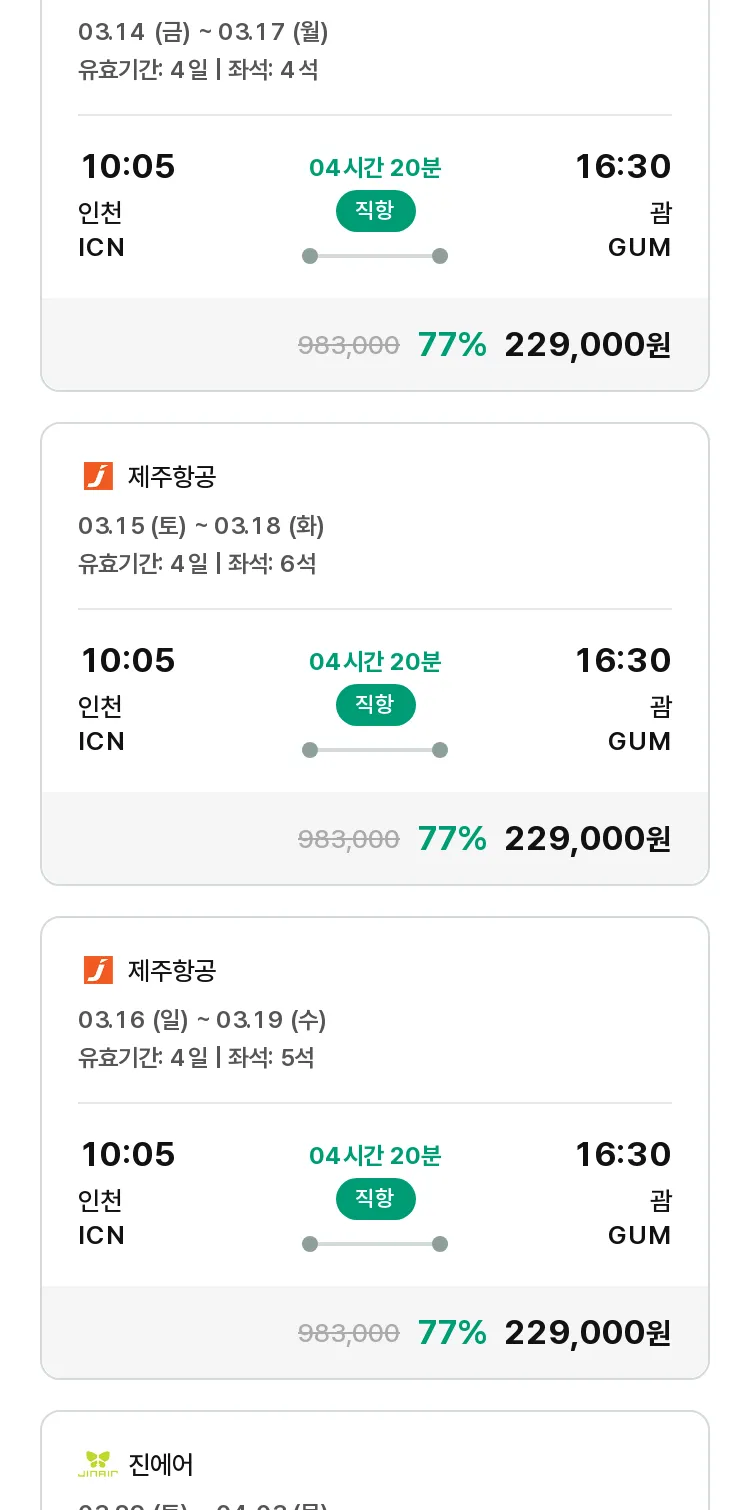Open the 03.14 (금) ~ 03.17 (월) Guam flight card
This screenshot has width=750, height=1510.
pos(375,195)
